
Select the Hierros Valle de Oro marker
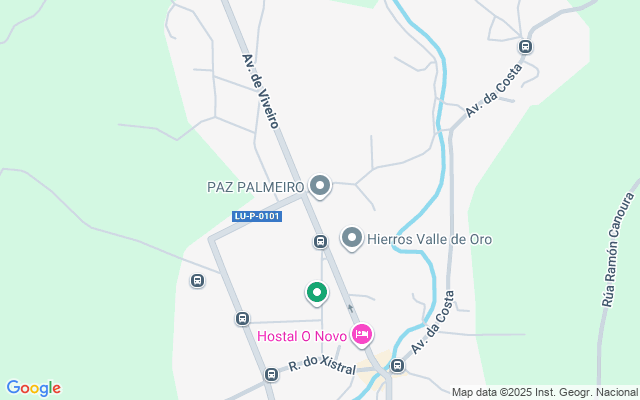[352, 238]
